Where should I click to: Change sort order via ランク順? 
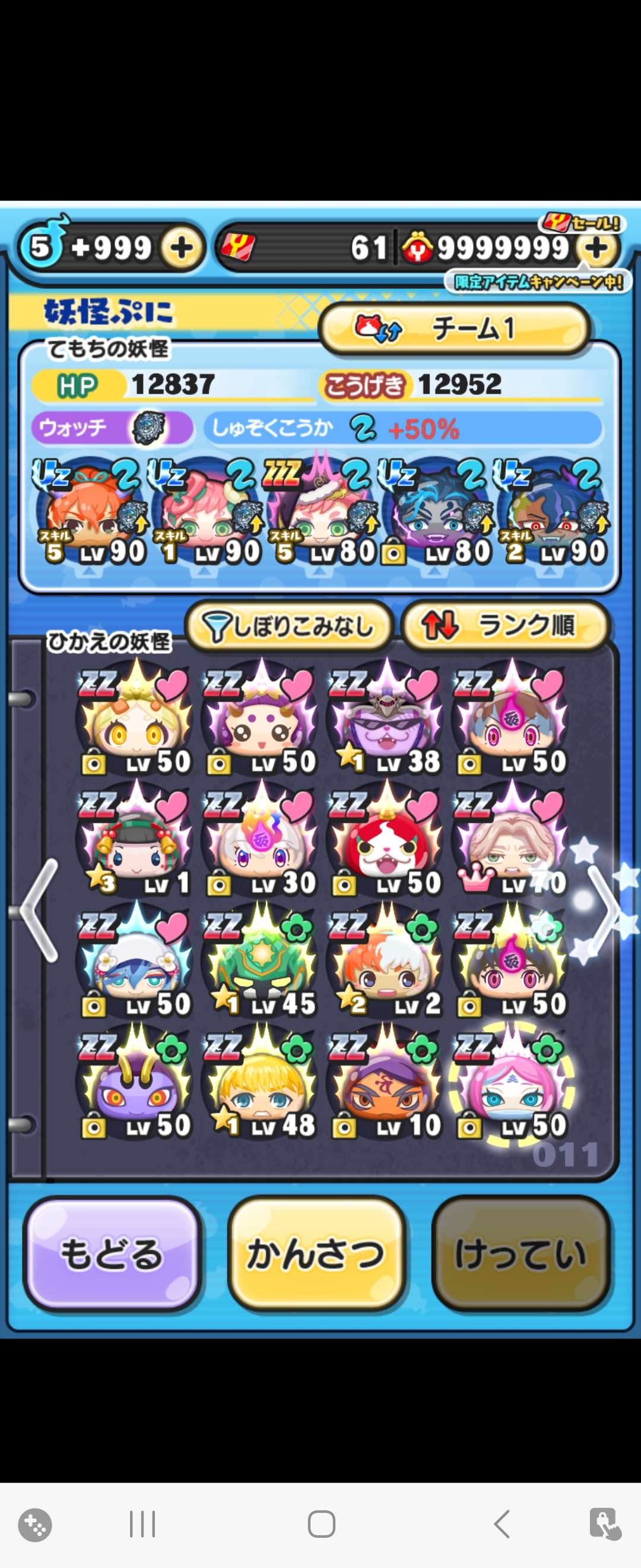click(x=504, y=626)
